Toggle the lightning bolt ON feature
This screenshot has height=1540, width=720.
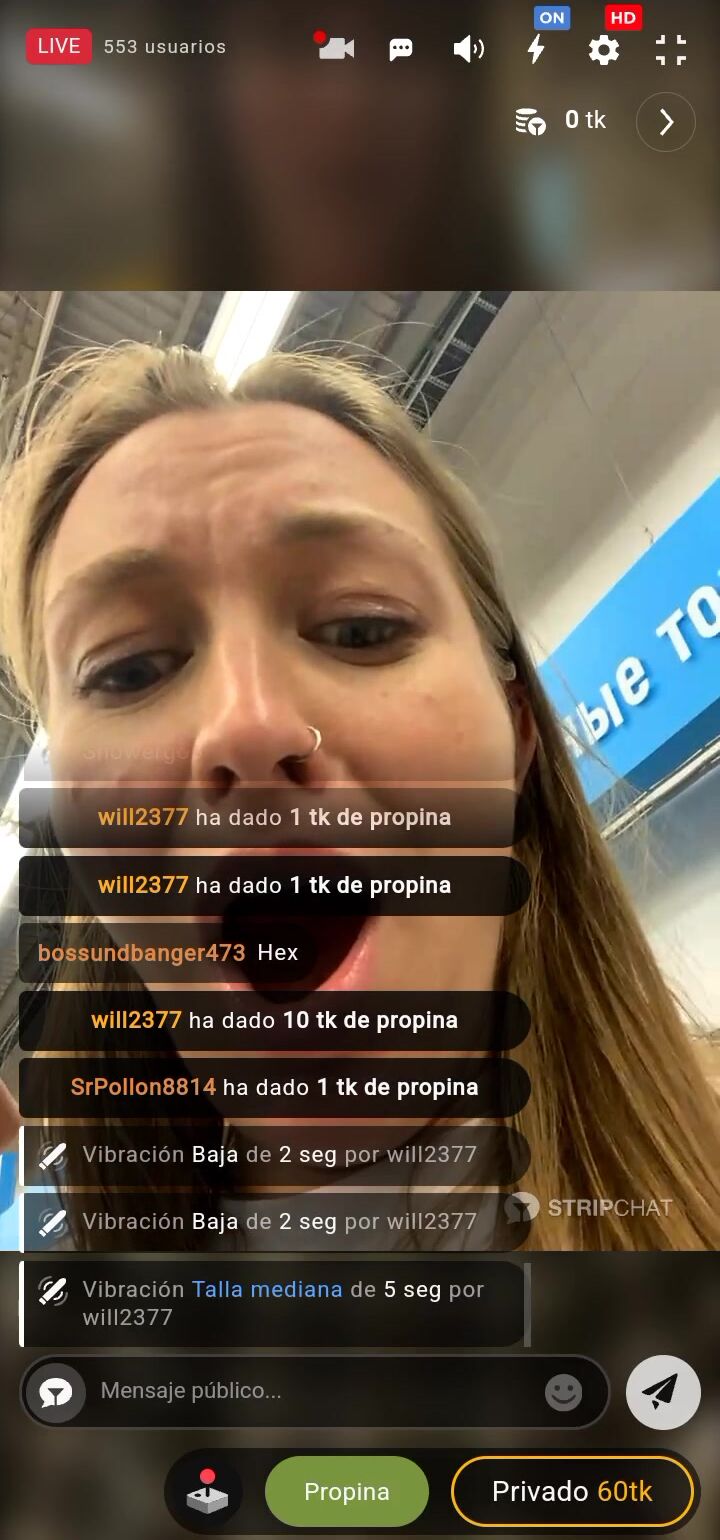coord(537,48)
